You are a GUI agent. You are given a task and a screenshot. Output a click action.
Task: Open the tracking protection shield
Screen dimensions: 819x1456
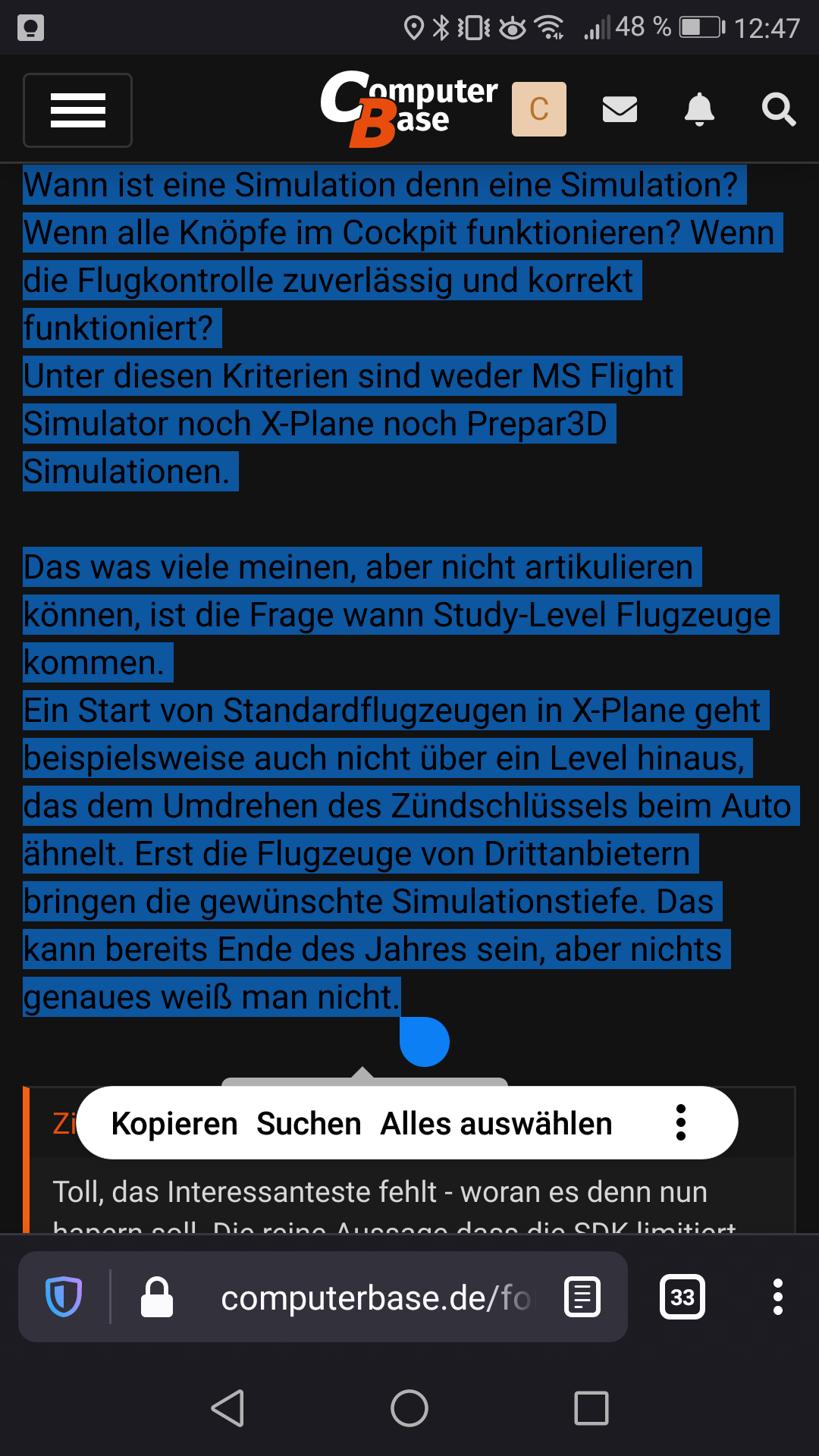64,1297
